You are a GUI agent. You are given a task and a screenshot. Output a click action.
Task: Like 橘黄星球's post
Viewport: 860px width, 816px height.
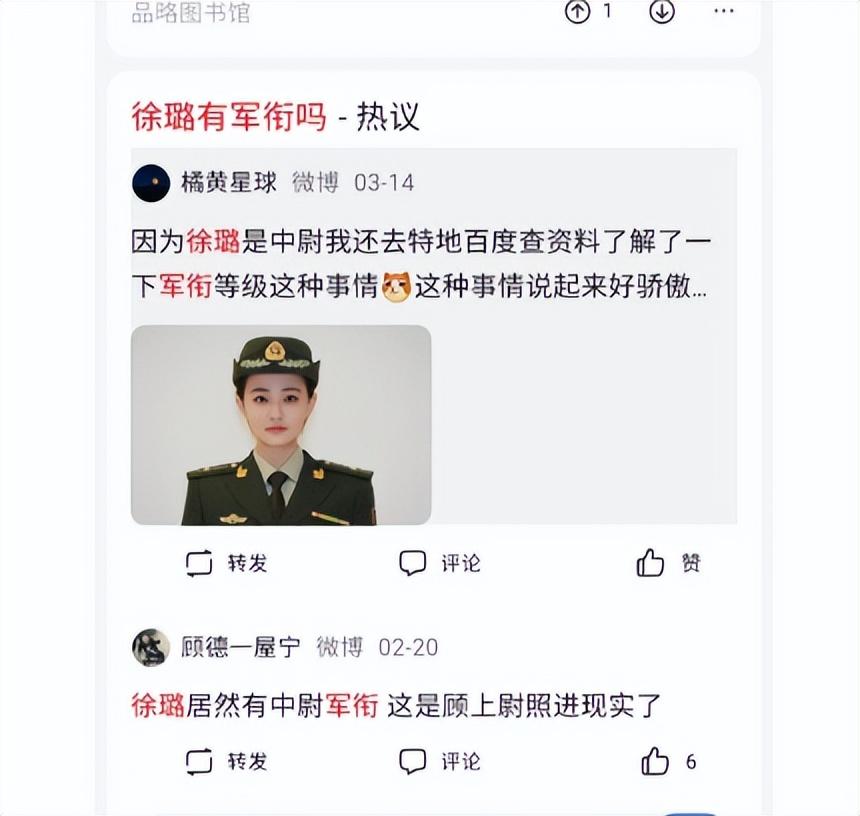pos(668,563)
